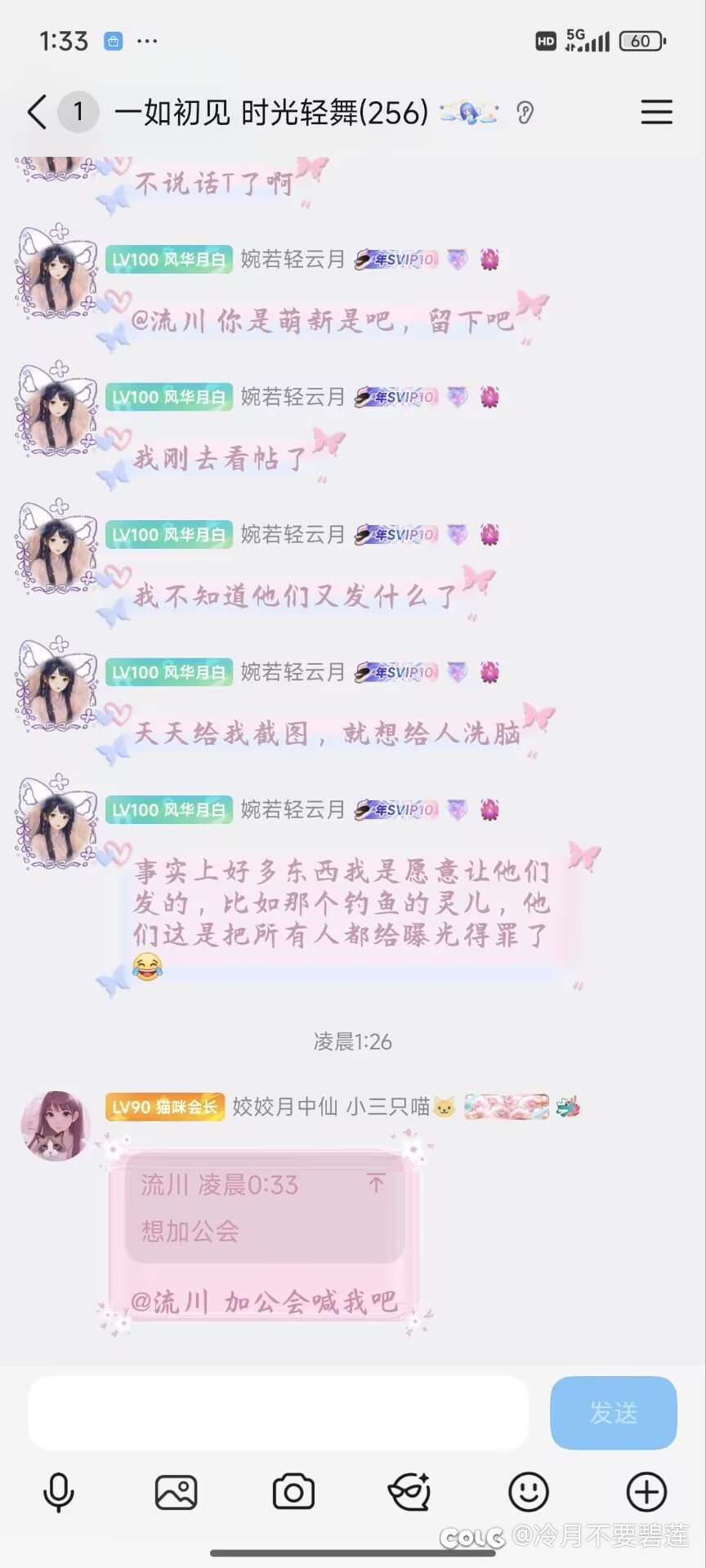Tap the ear icon next to group title
This screenshot has height=1568, width=706.
(x=525, y=112)
